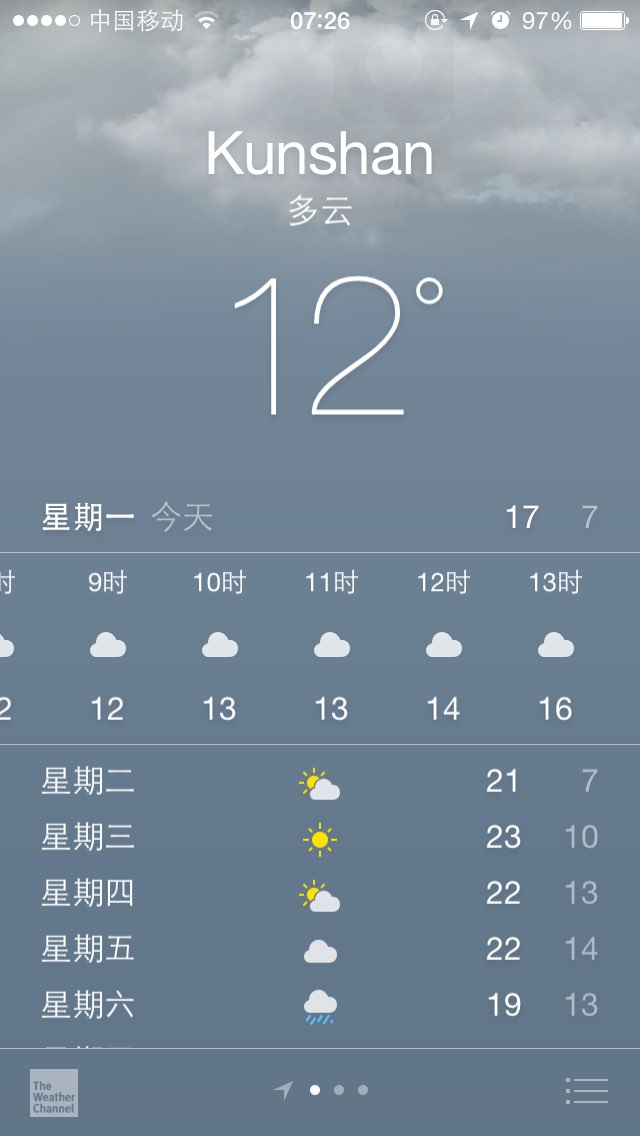Viewport: 640px width, 1136px height.
Task: Open The Weather Channel link
Action: [x=54, y=1093]
